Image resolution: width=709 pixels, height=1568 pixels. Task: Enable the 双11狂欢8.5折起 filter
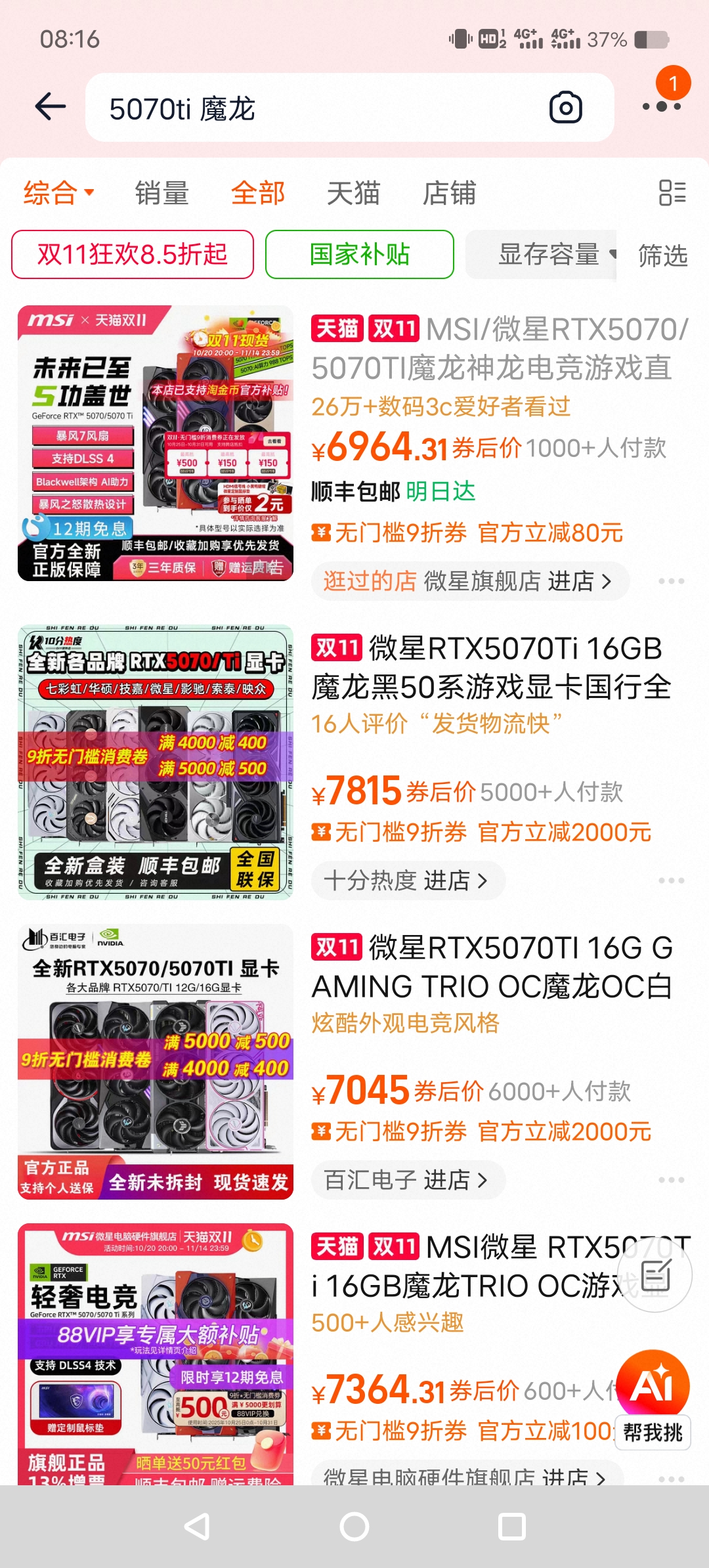(133, 255)
